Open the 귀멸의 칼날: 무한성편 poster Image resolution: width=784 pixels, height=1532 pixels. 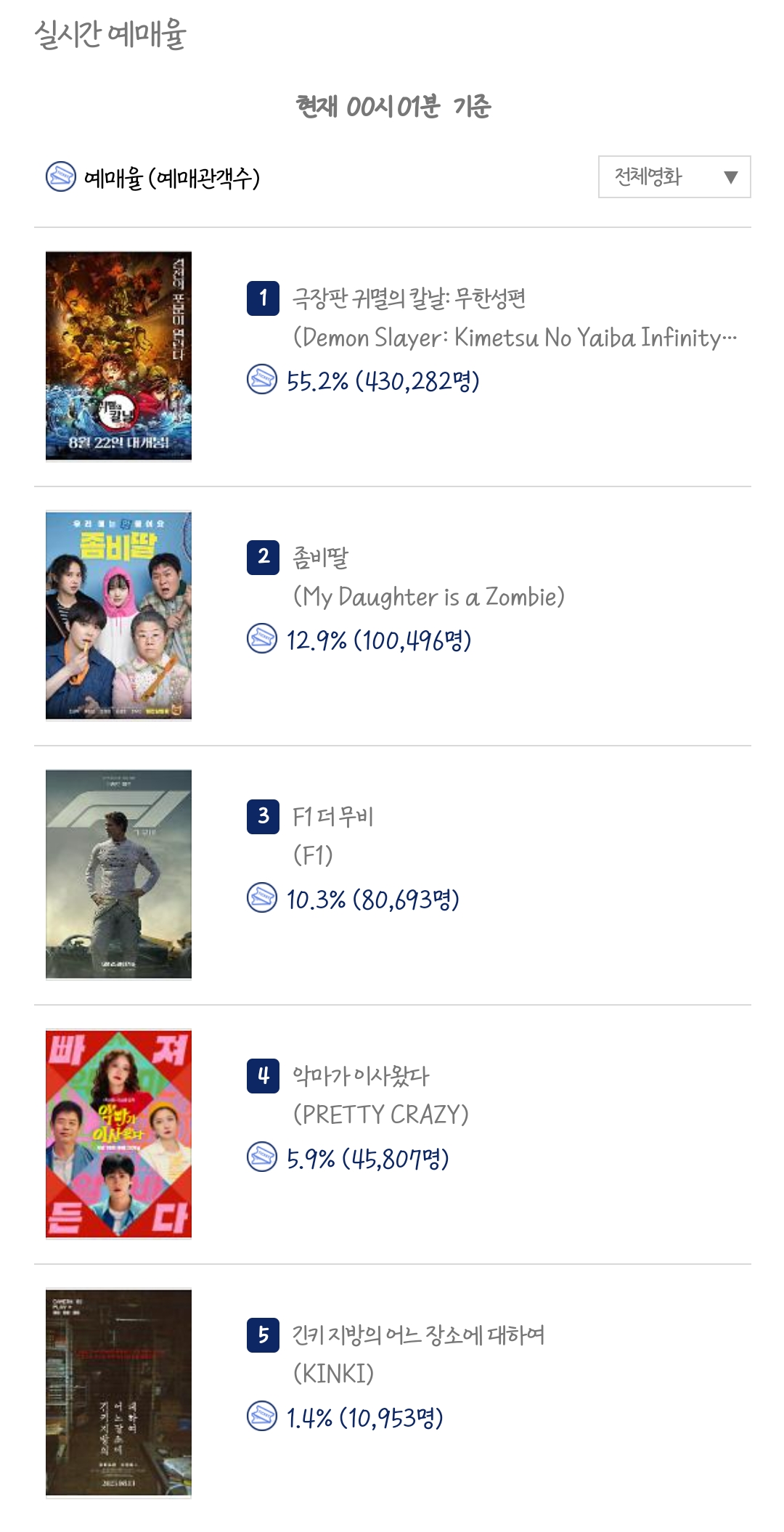tap(118, 356)
